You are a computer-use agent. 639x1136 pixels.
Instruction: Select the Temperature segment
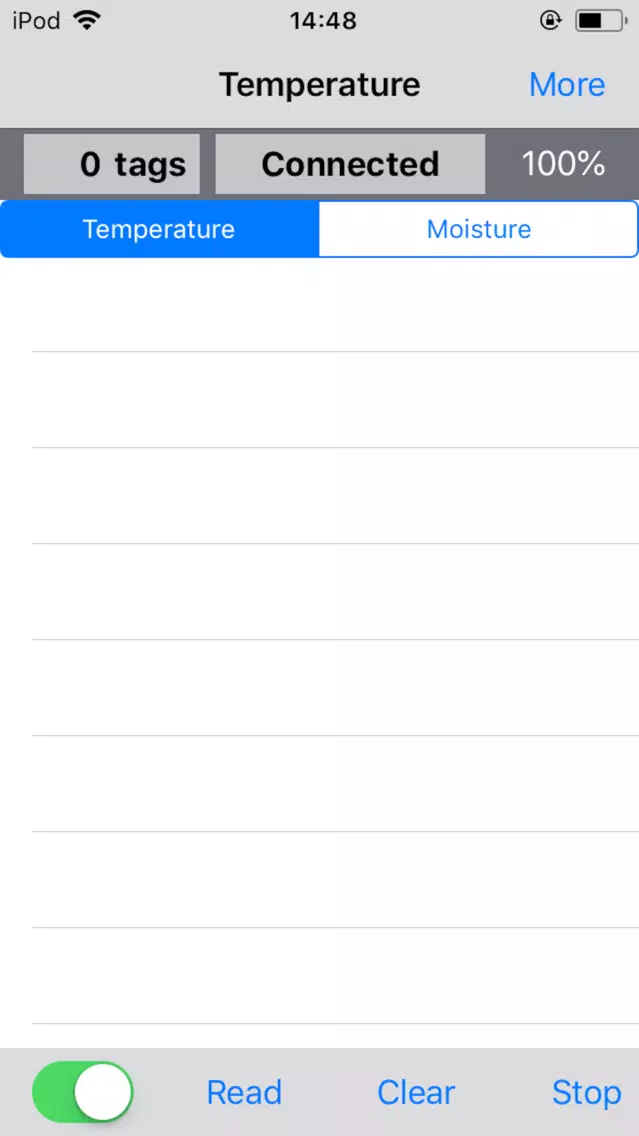coord(159,229)
